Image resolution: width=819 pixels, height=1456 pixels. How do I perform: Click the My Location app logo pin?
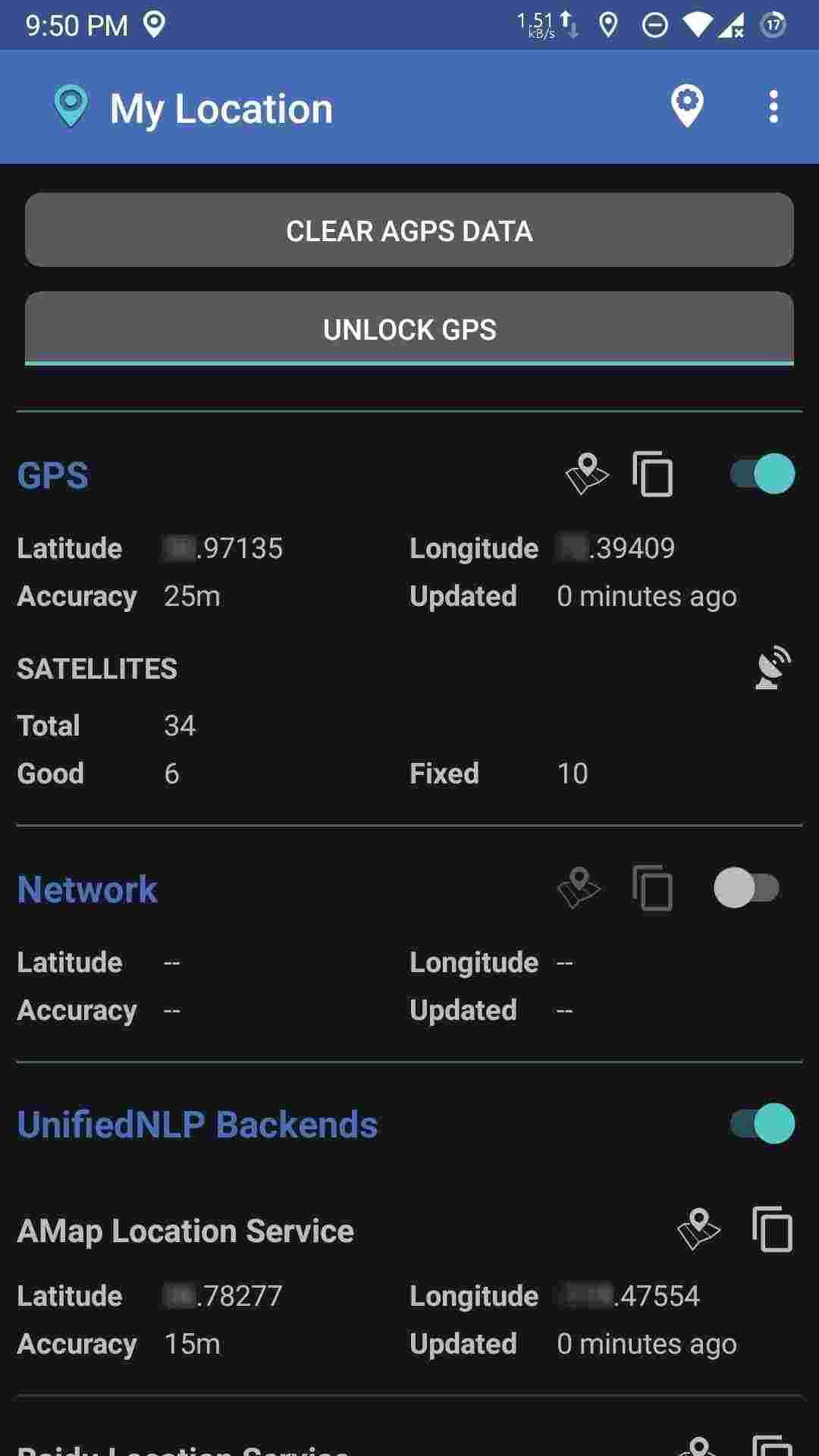[x=71, y=106]
